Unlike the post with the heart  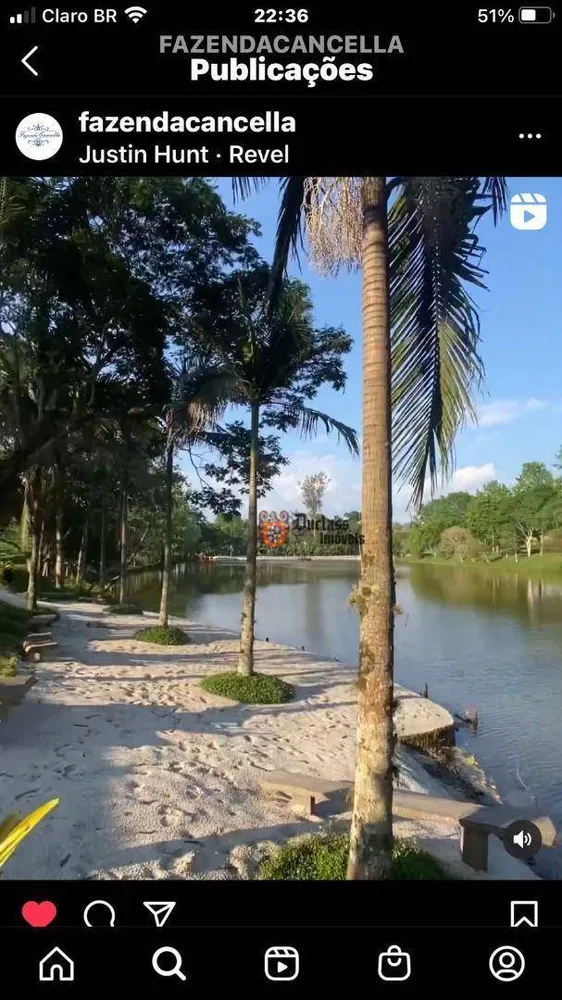(39, 914)
